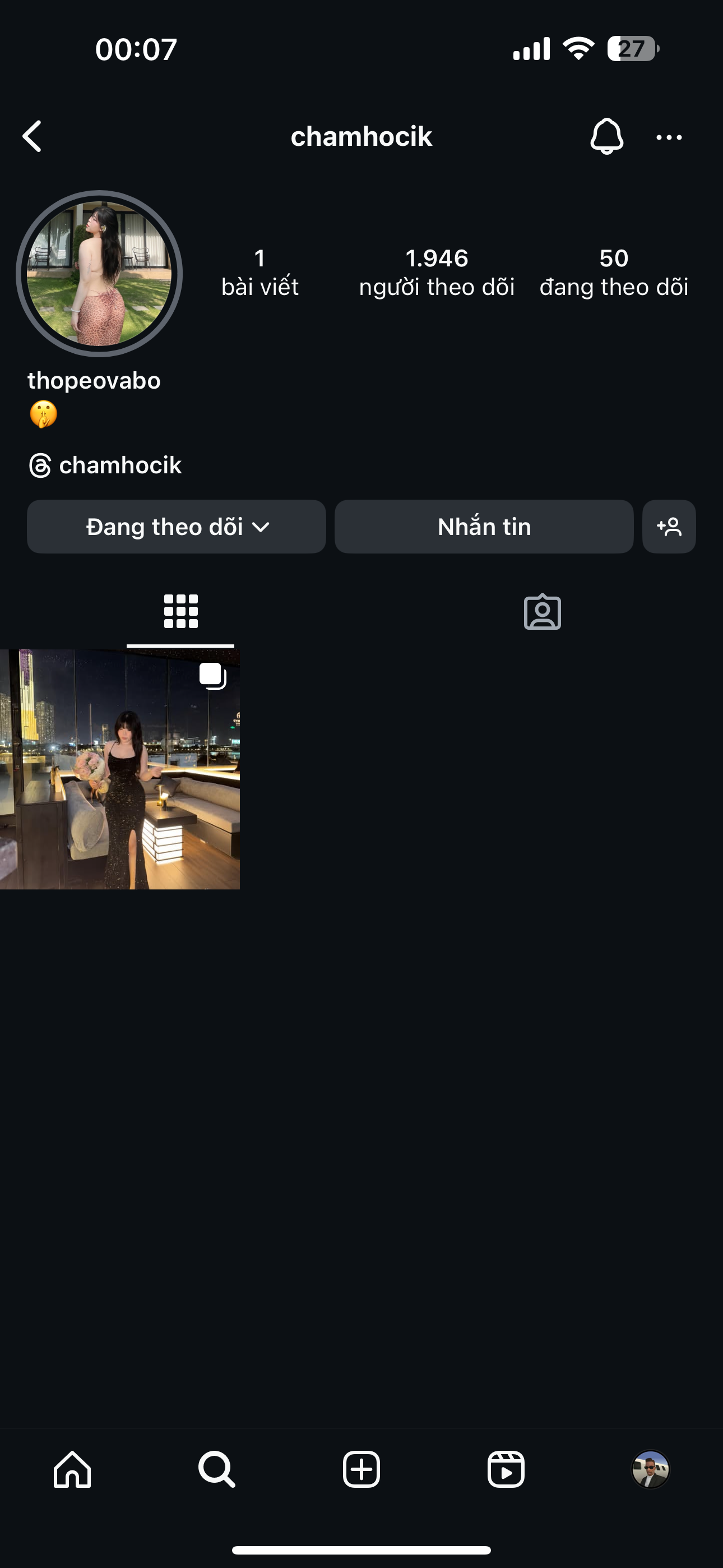Open the black dress post thumbnail
The height and width of the screenshot is (1568, 723).
point(120,769)
